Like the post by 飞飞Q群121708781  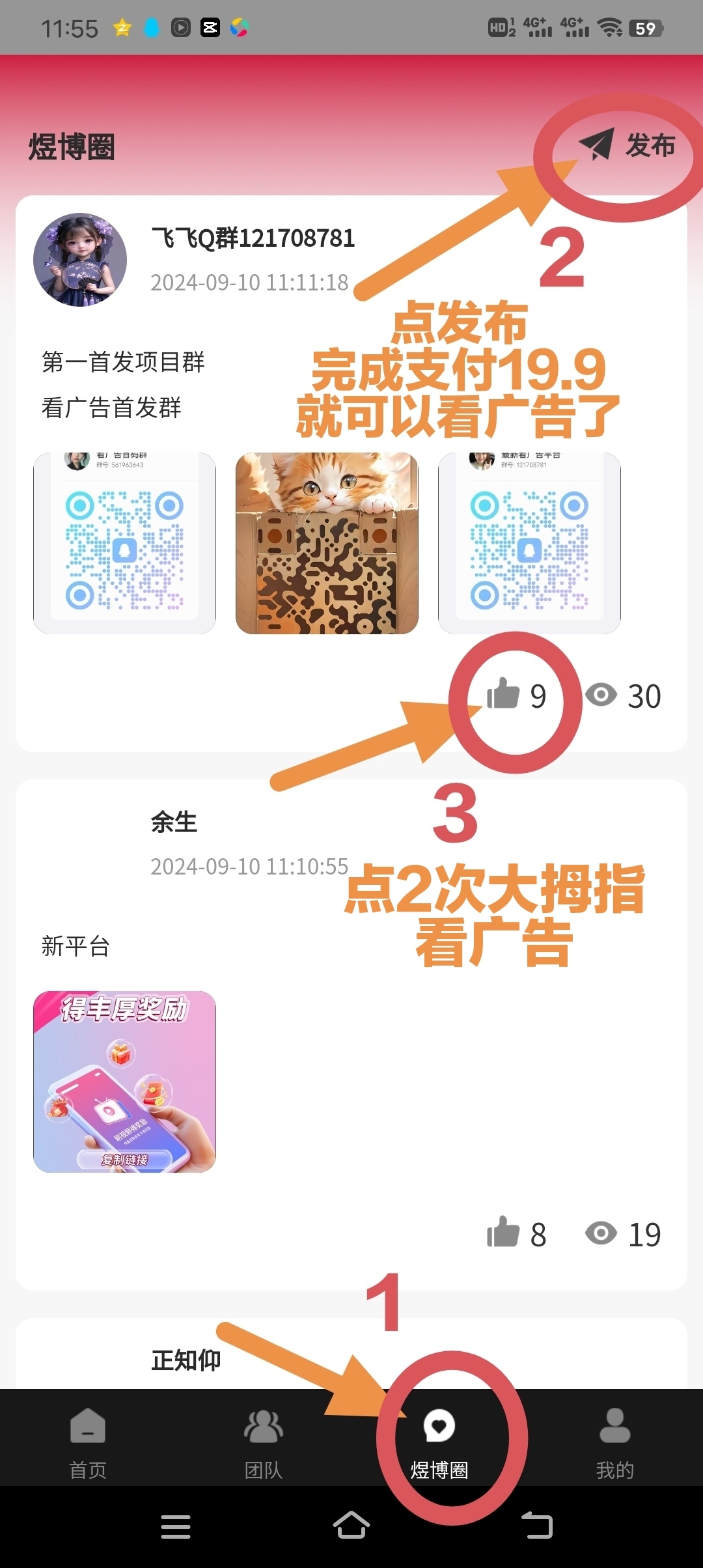click(x=503, y=694)
